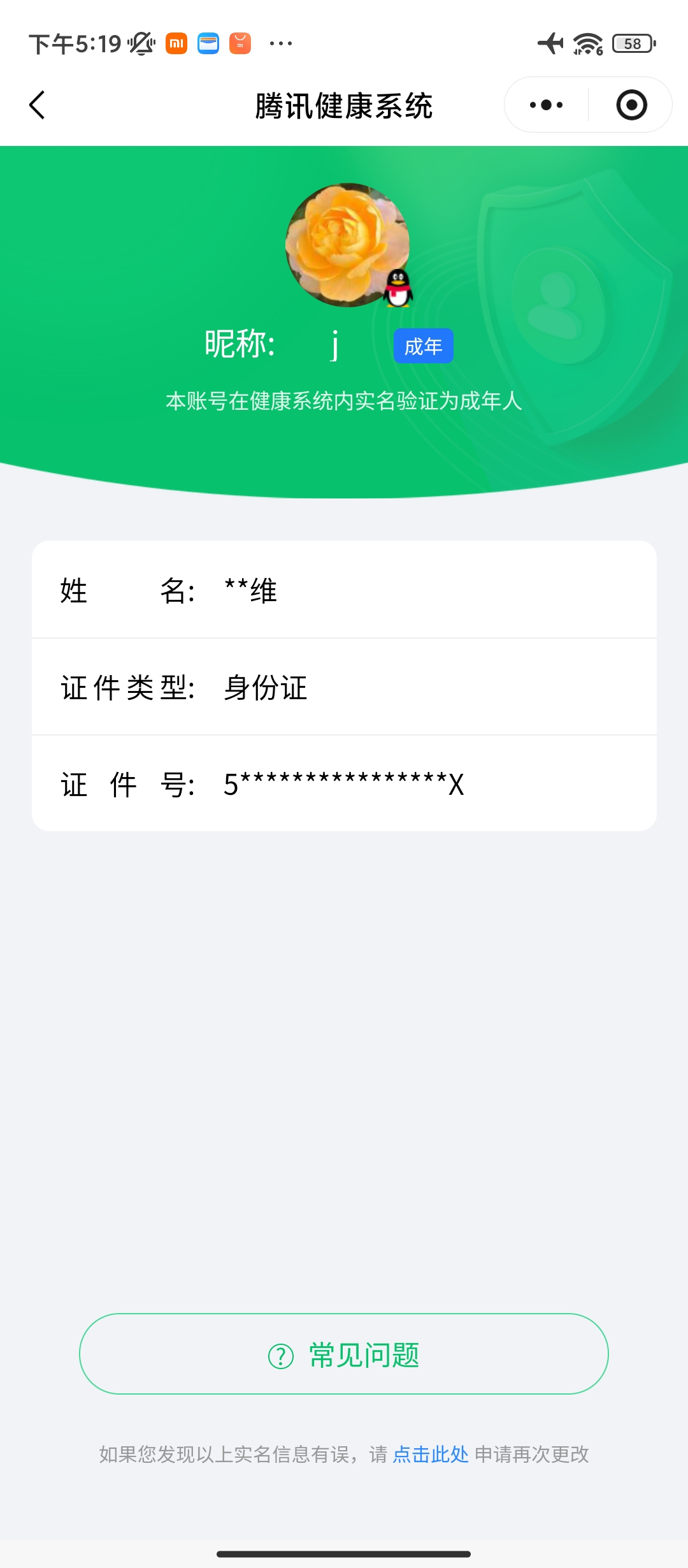Open the 常见问题 FAQ button
This screenshot has height=1568, width=688.
[344, 1354]
